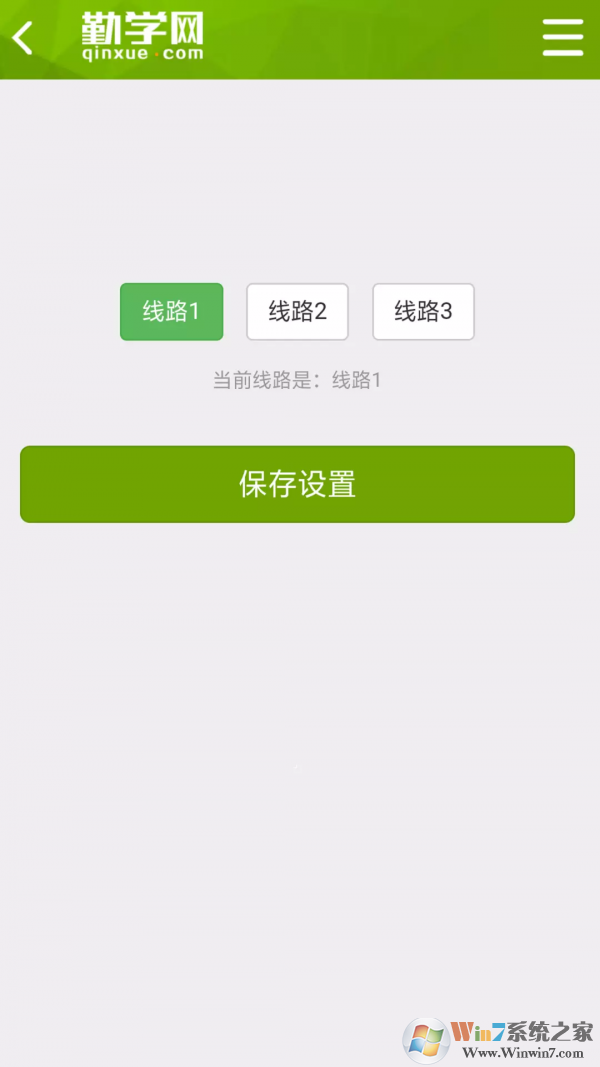Tap the 保存设置 button
The image size is (600, 1067).
297,484
